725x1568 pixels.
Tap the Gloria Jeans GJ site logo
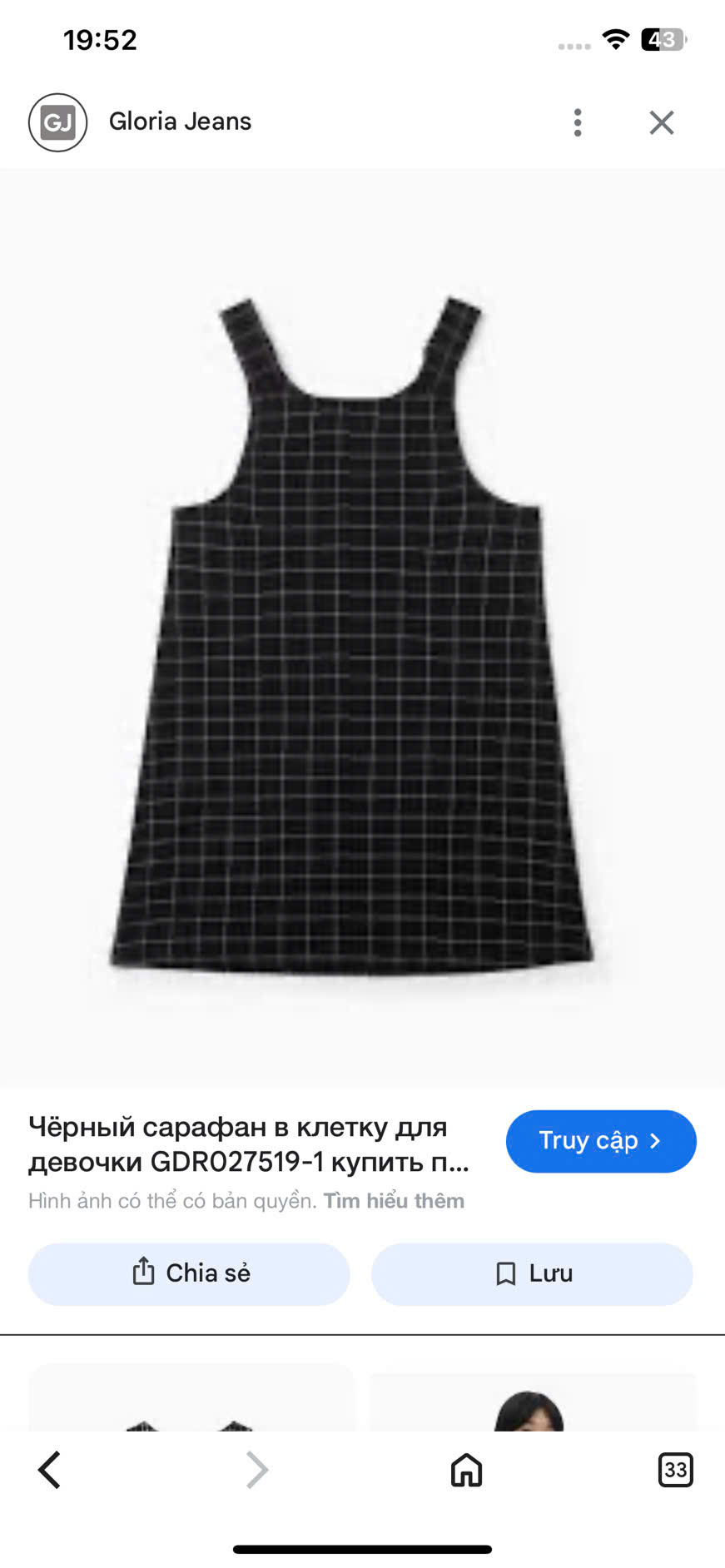tap(57, 122)
